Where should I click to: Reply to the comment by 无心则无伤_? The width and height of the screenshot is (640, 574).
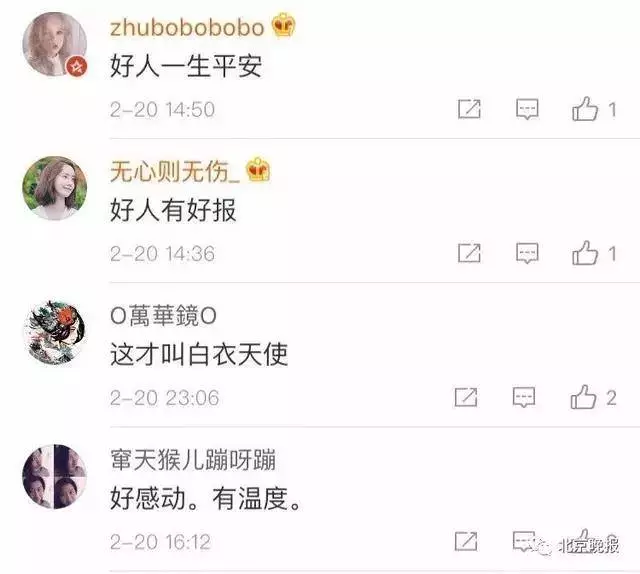click(527, 254)
